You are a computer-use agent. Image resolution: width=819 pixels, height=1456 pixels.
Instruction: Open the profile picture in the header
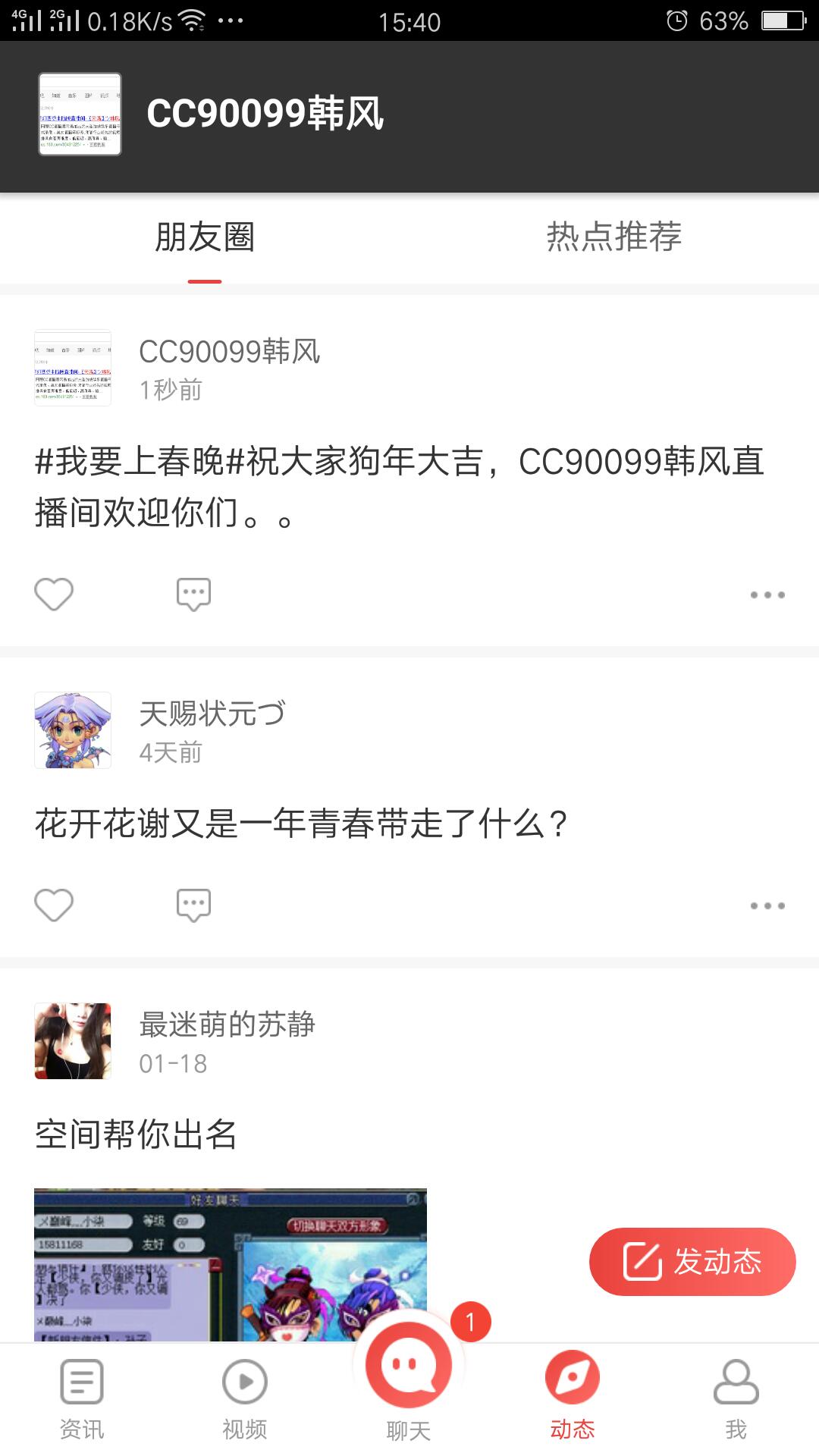tap(80, 115)
